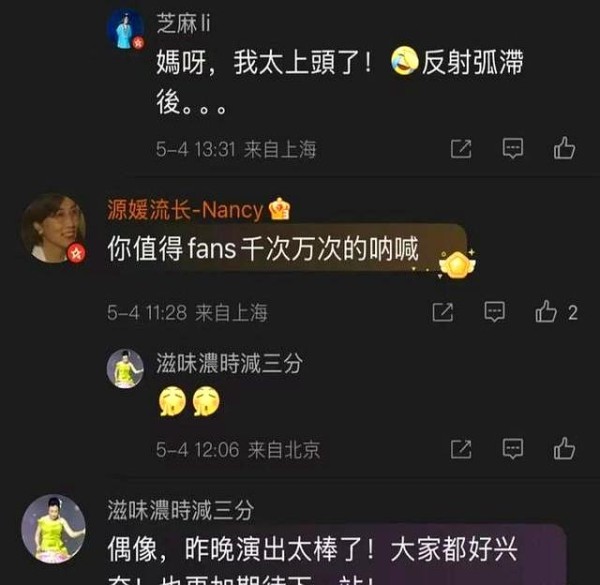
Task: Open 芝麻li's profile avatar
Action: (x=126, y=31)
